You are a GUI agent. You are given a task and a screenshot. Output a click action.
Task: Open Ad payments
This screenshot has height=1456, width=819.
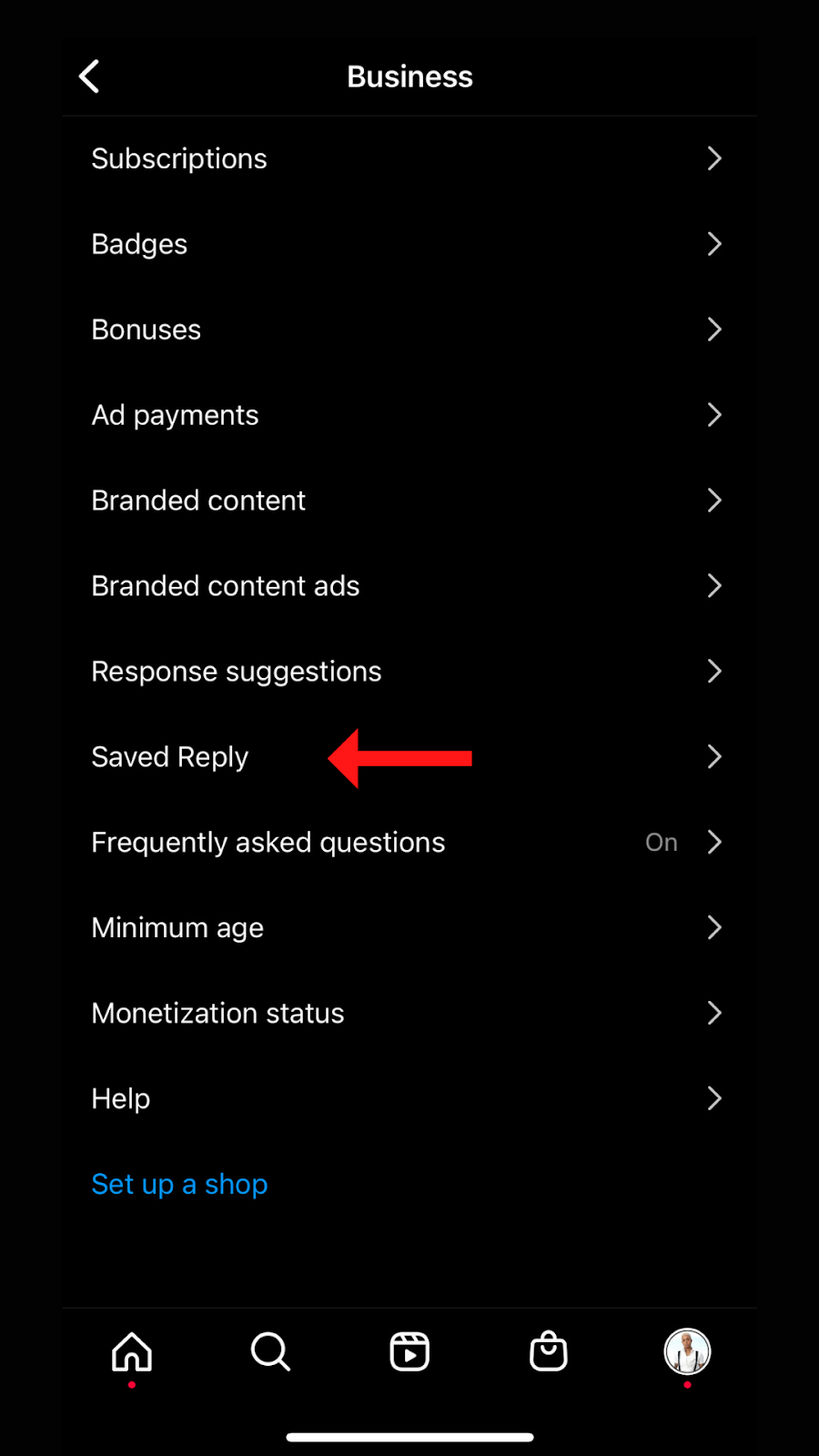409,415
